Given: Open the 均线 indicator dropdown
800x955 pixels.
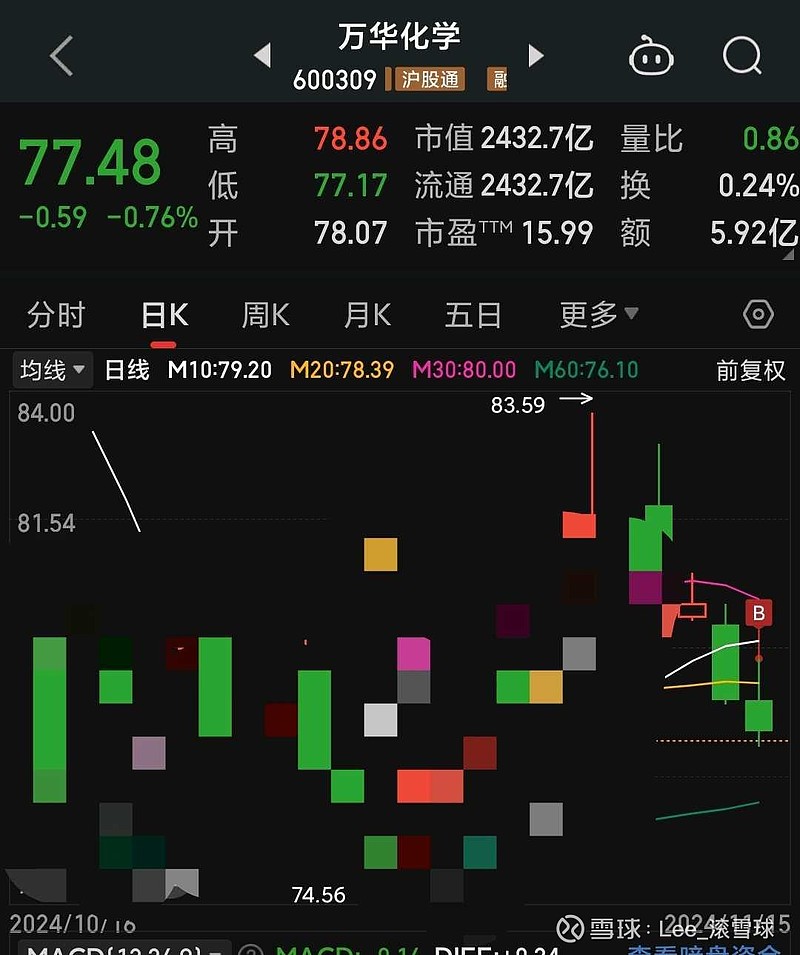Looking at the screenshot, I should pyautogui.click(x=52, y=370).
